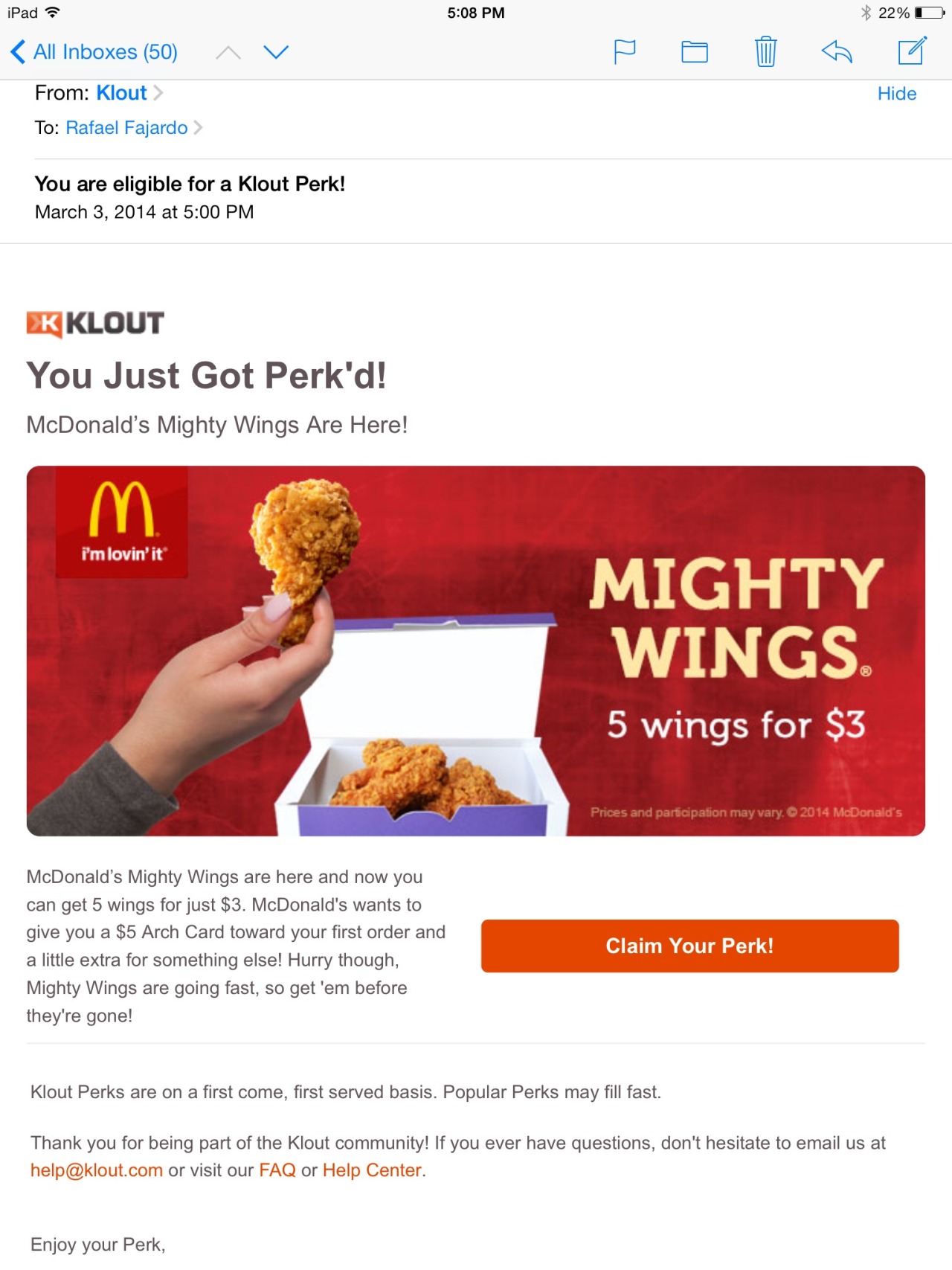The height and width of the screenshot is (1270, 952).
Task: Compose a new email
Action: 912,51
